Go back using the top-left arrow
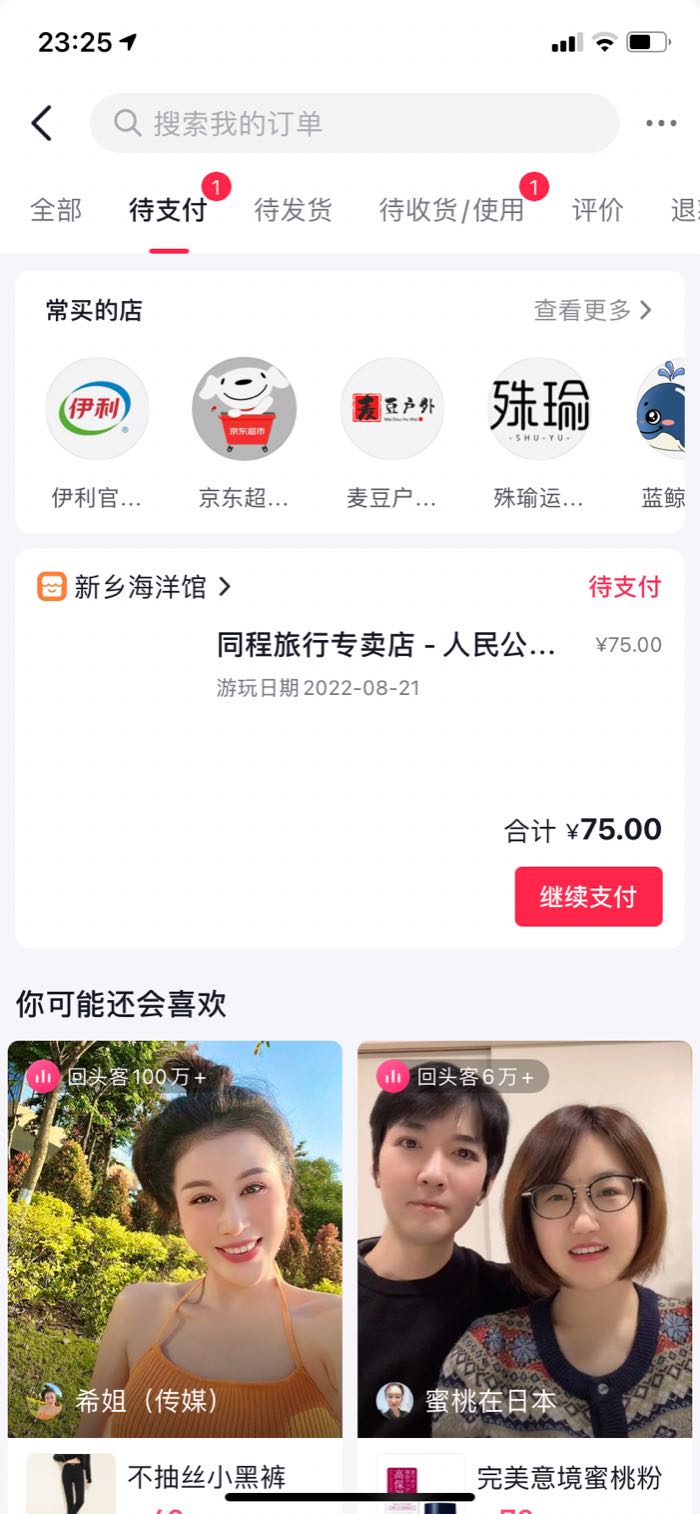The image size is (700, 1514). tap(42, 124)
